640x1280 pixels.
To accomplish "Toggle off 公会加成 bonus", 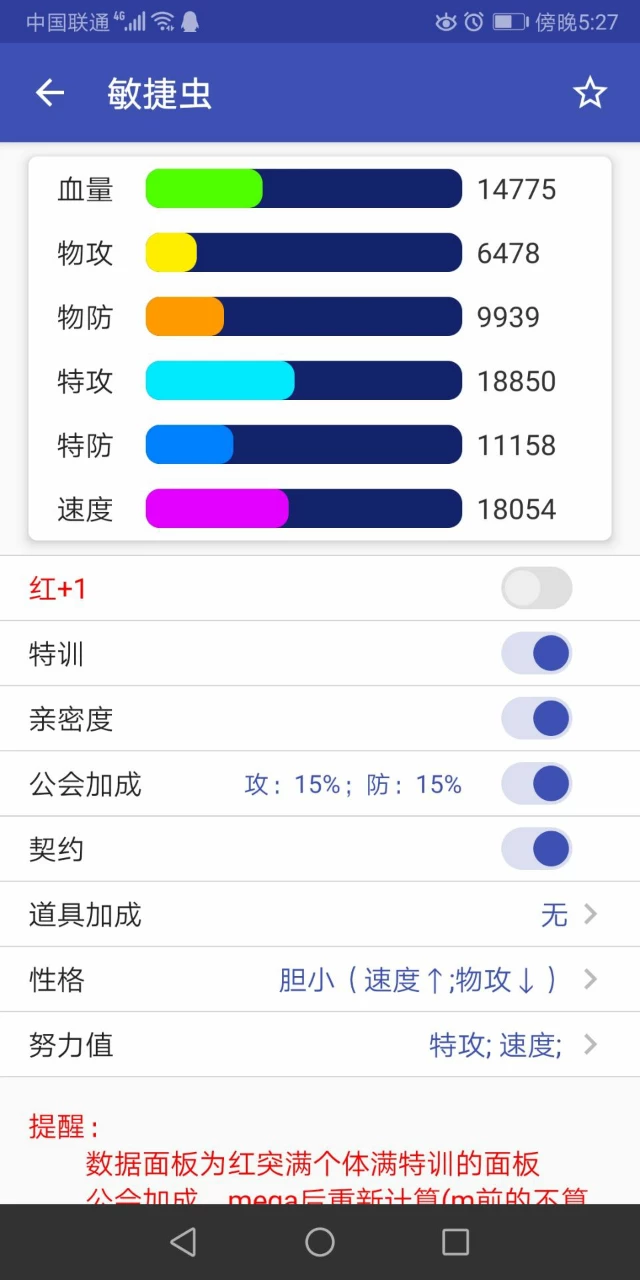I will 536,784.
